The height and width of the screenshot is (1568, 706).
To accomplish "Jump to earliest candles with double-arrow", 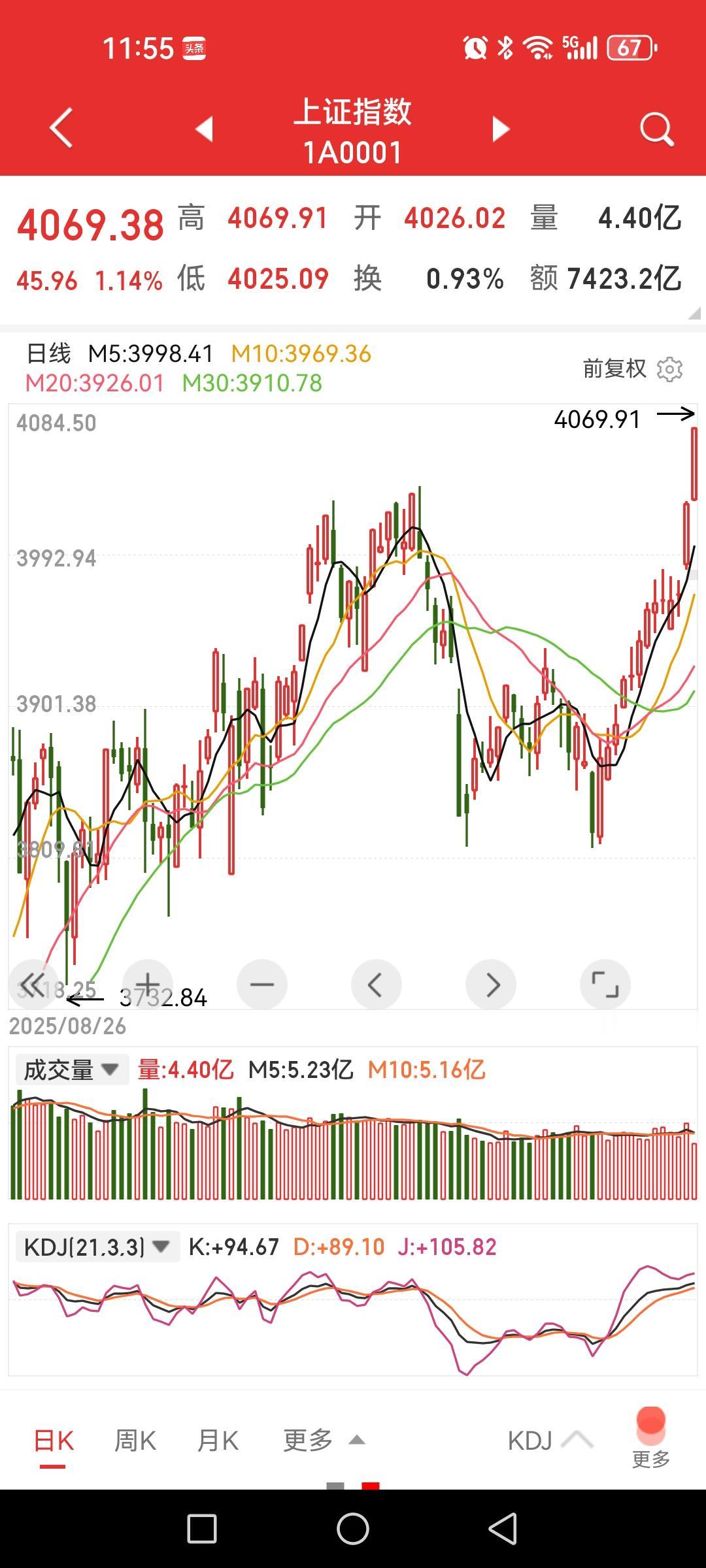I will click(x=33, y=985).
